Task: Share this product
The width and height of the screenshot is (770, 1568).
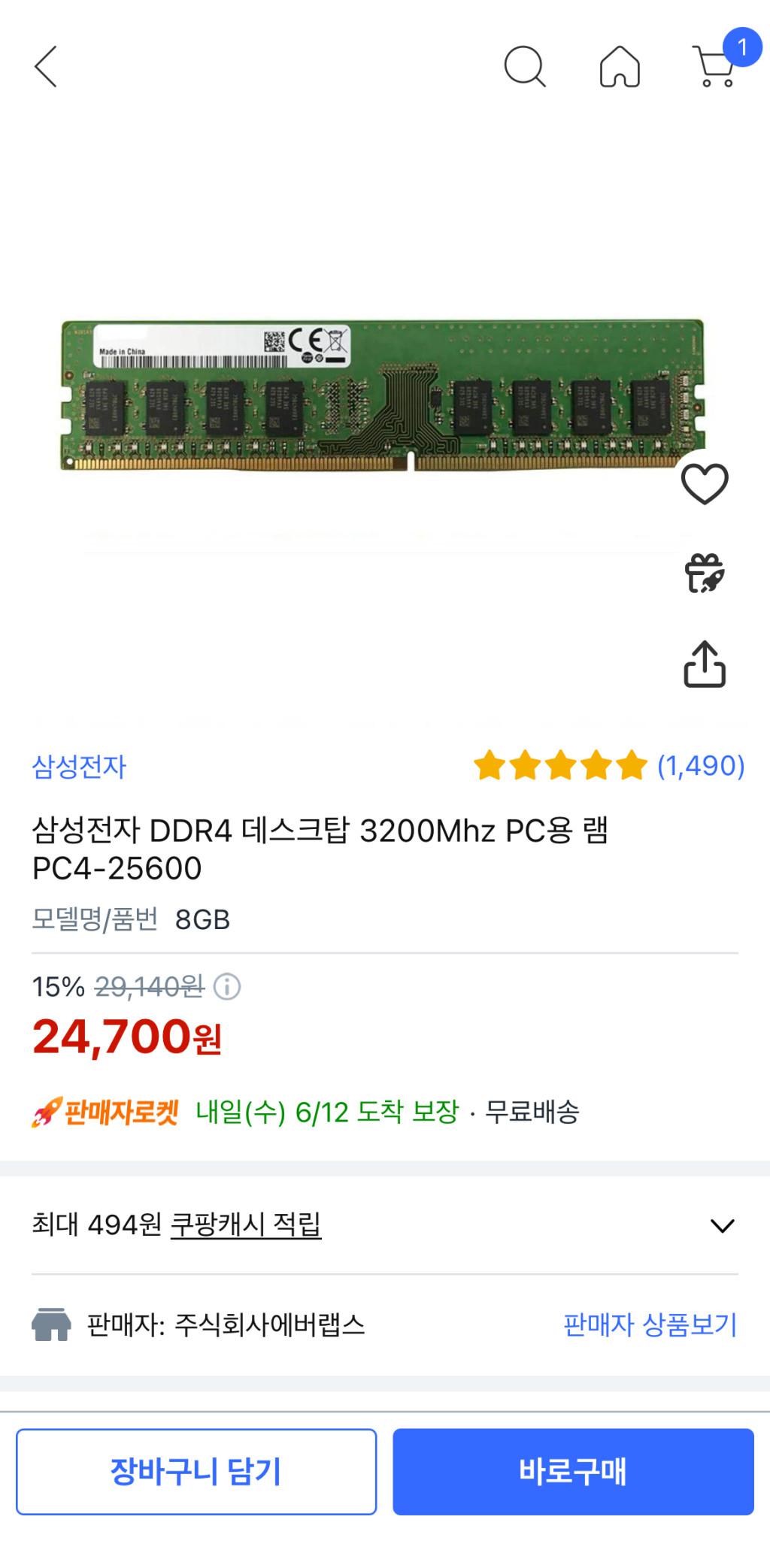Action: tap(705, 664)
